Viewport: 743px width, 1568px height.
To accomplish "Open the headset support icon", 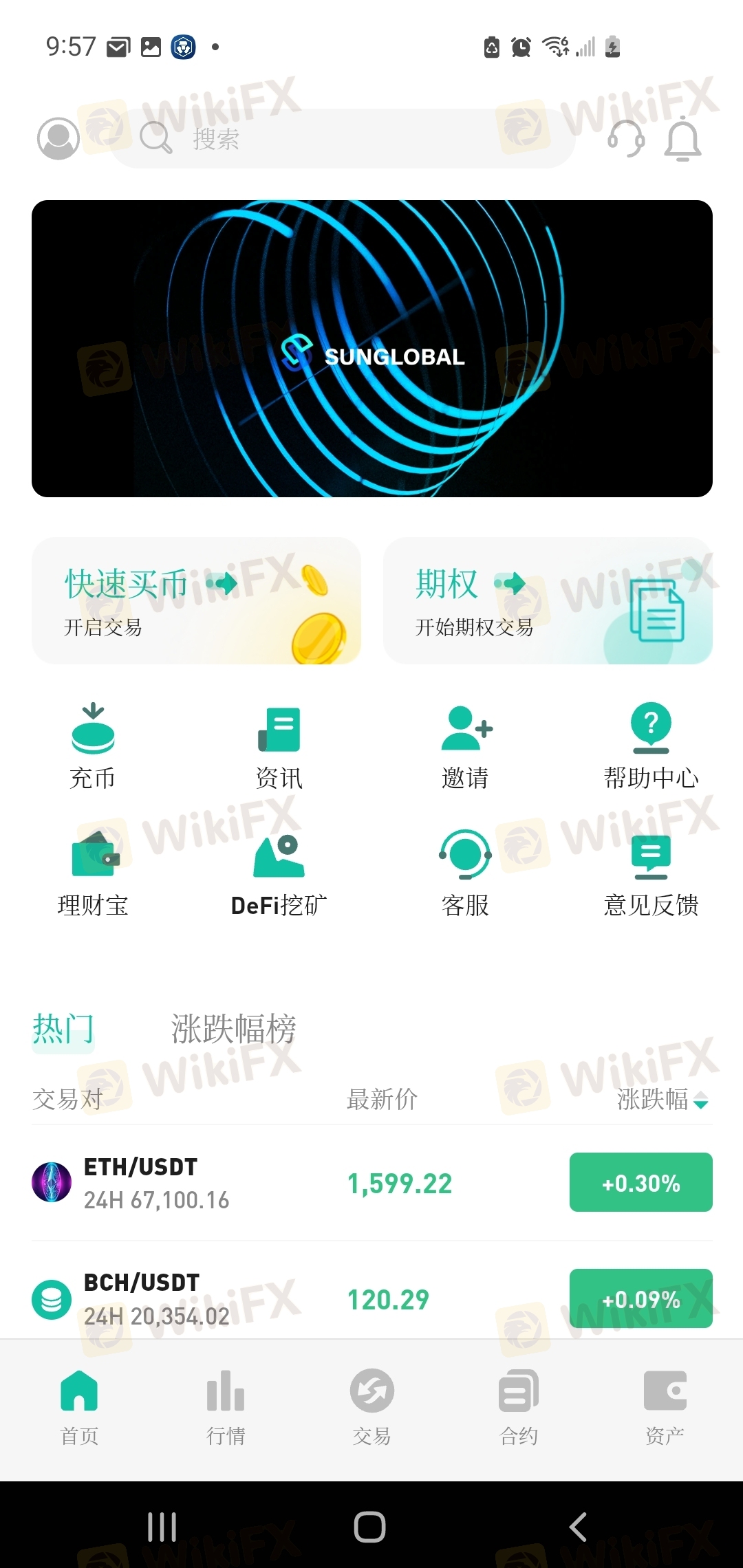I will tap(626, 139).
